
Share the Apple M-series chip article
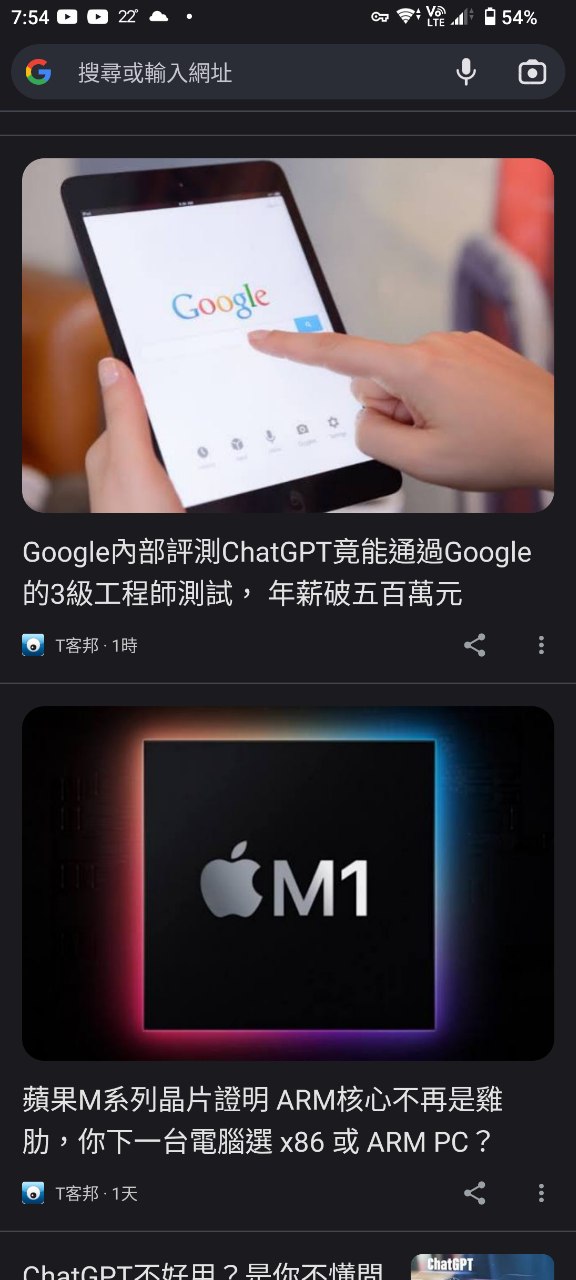[x=475, y=1193]
